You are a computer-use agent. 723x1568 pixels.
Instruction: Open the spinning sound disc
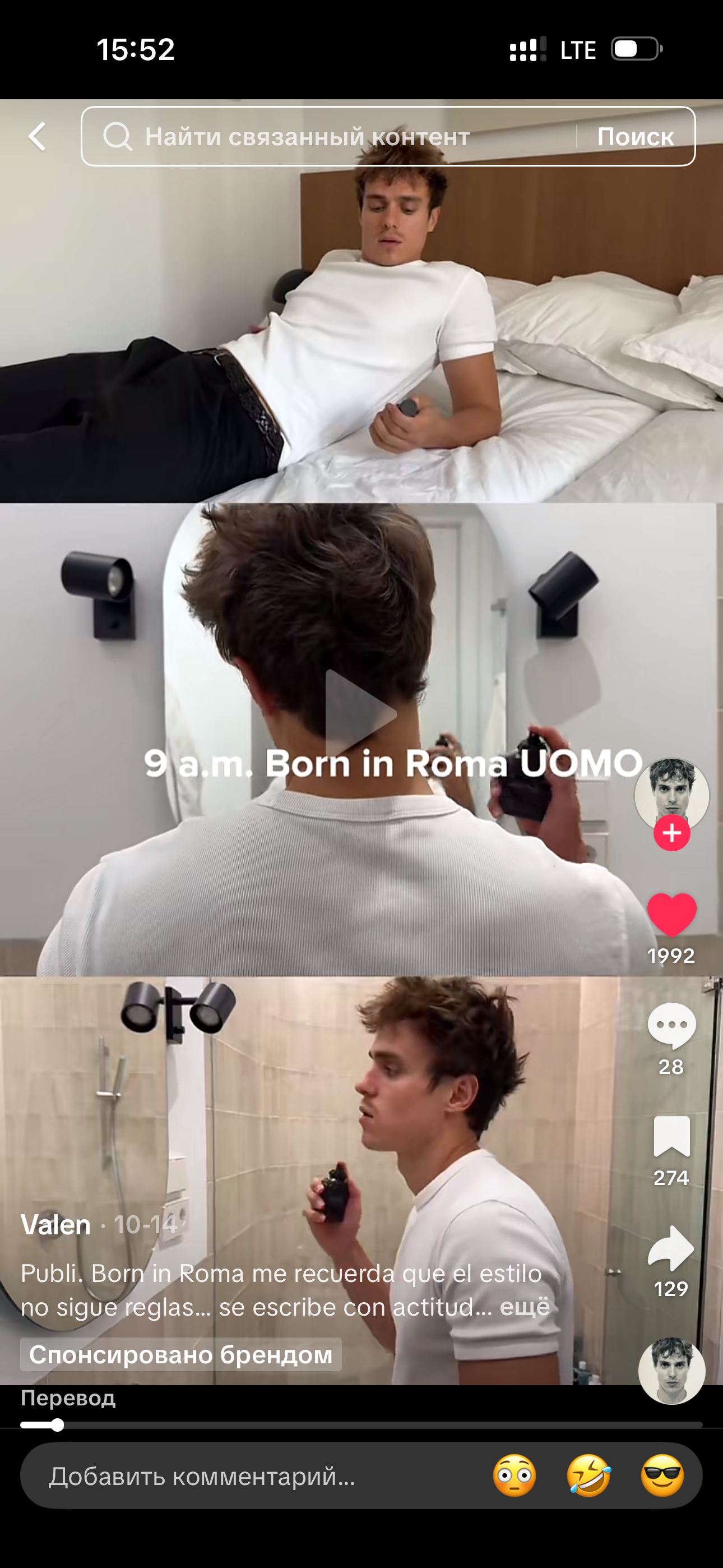(671, 1371)
